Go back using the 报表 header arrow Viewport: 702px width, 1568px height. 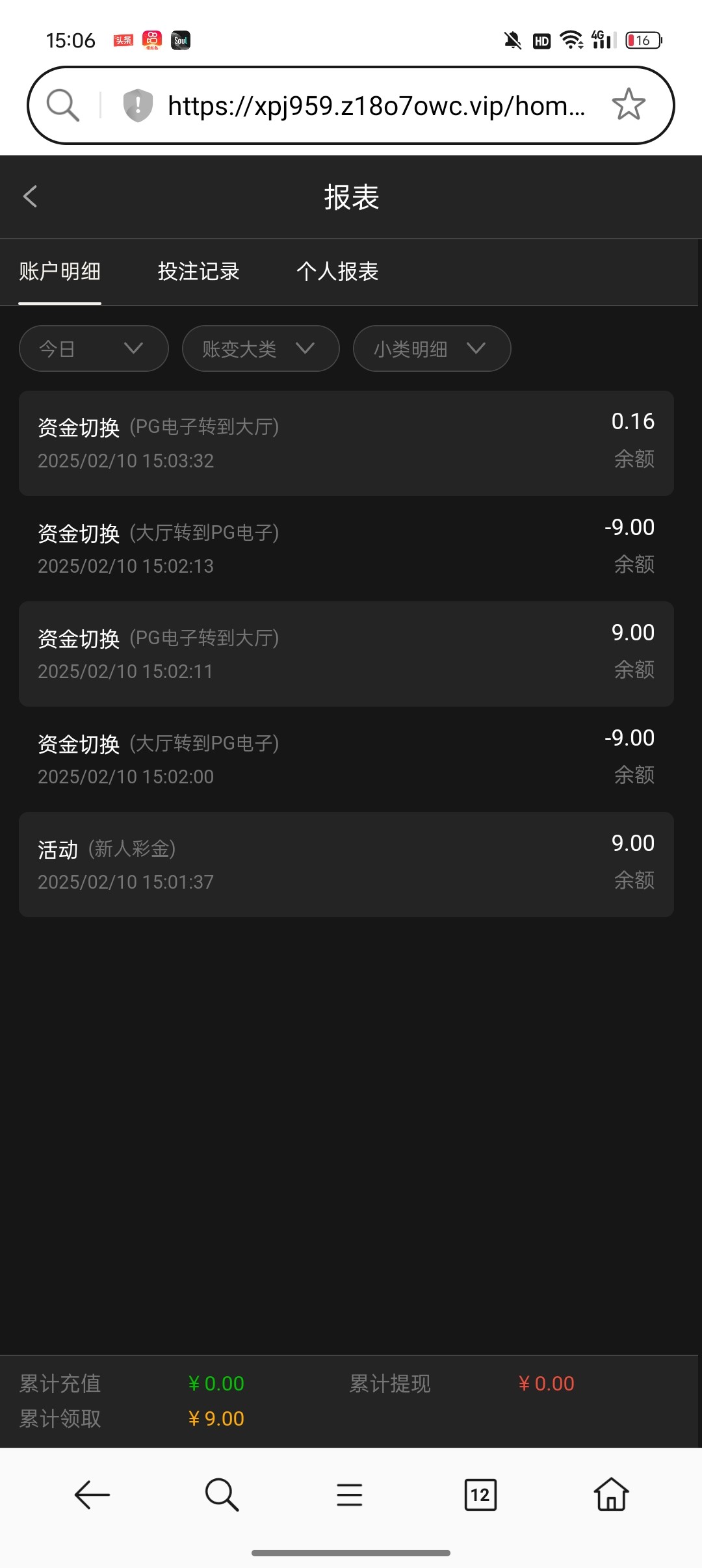pos(30,196)
